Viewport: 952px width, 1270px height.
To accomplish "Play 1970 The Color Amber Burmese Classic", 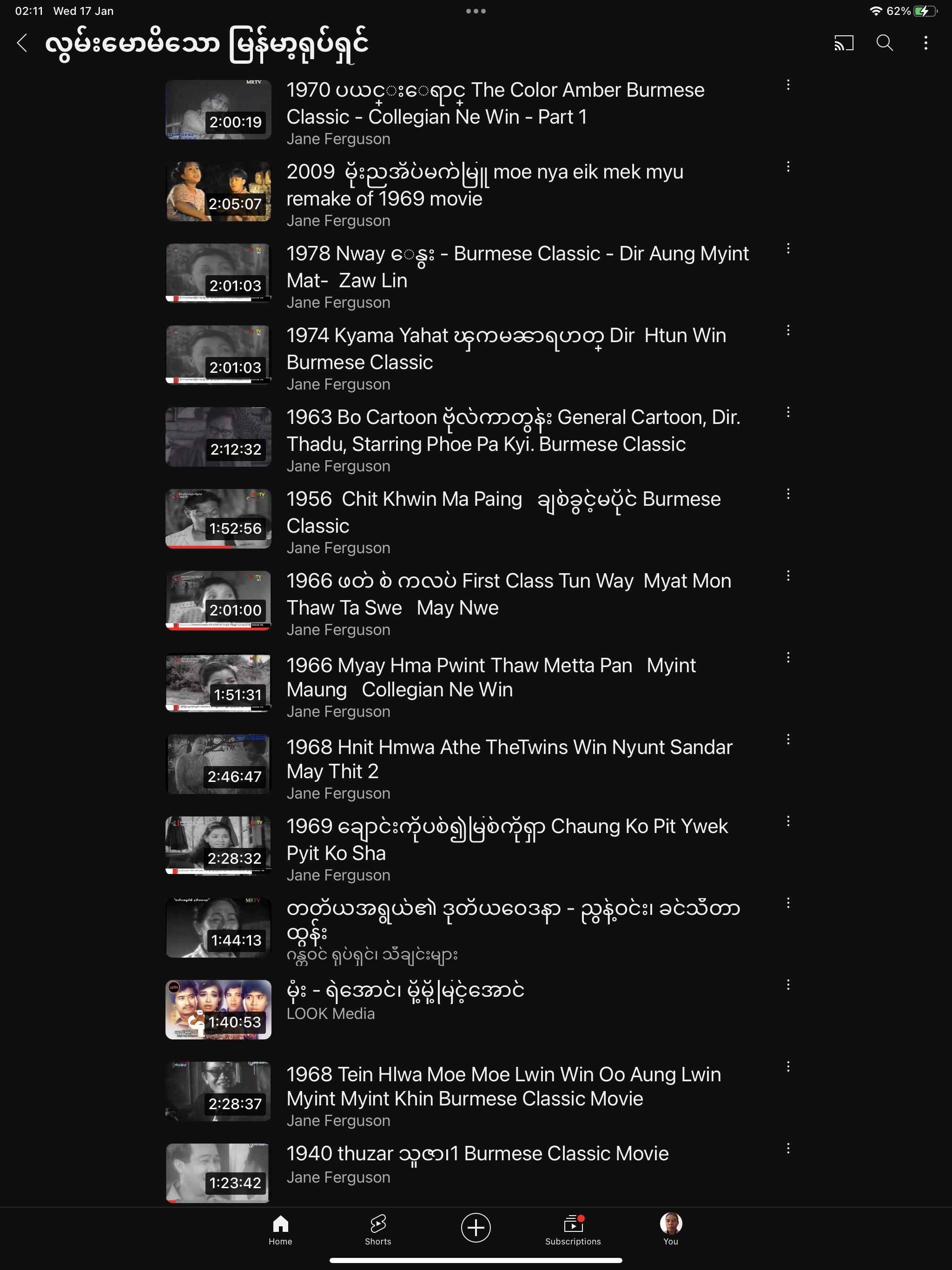I will (218, 110).
